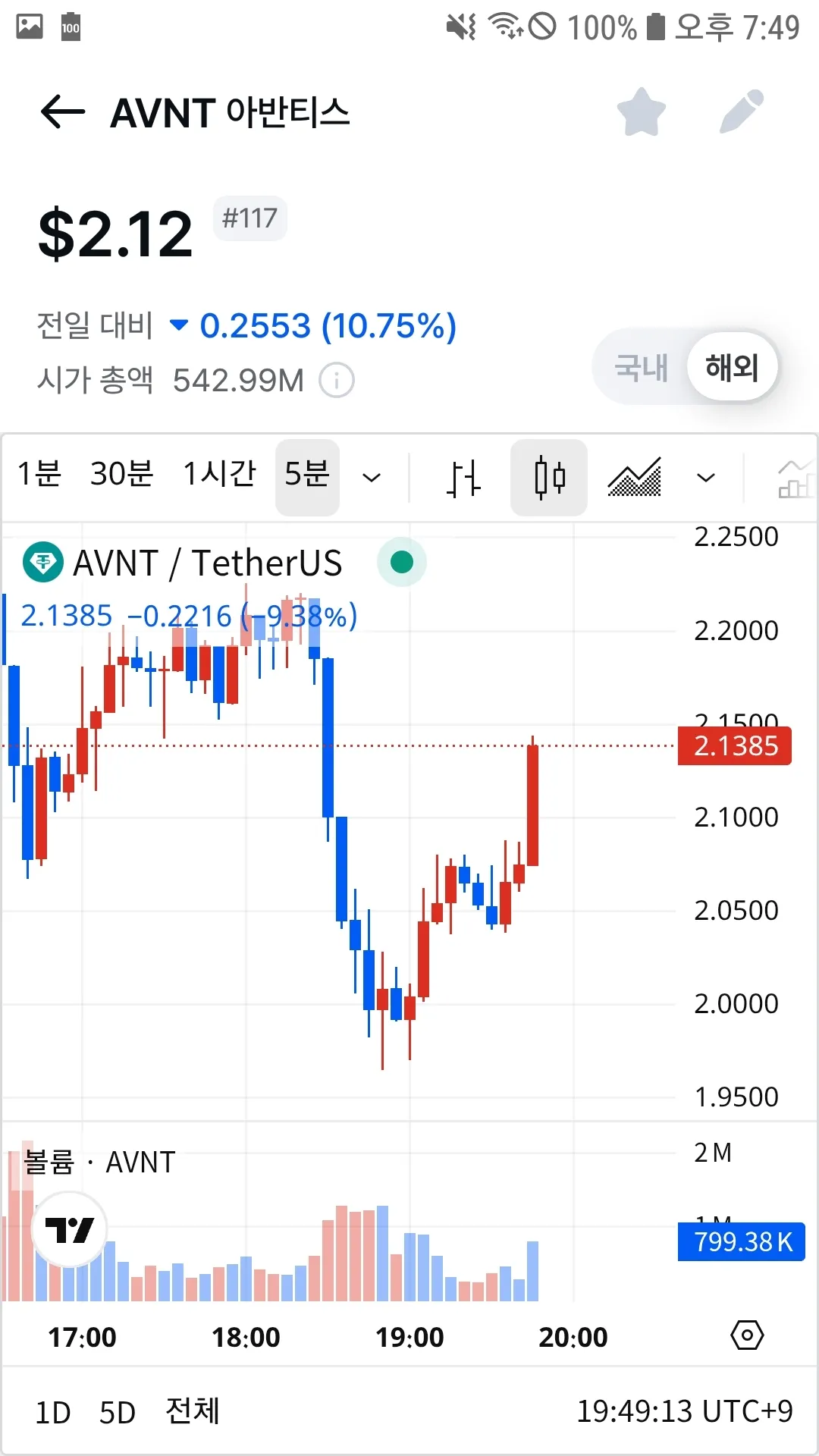This screenshot has height=1456, width=819.
Task: Switch to 국내 market view
Action: (x=641, y=368)
